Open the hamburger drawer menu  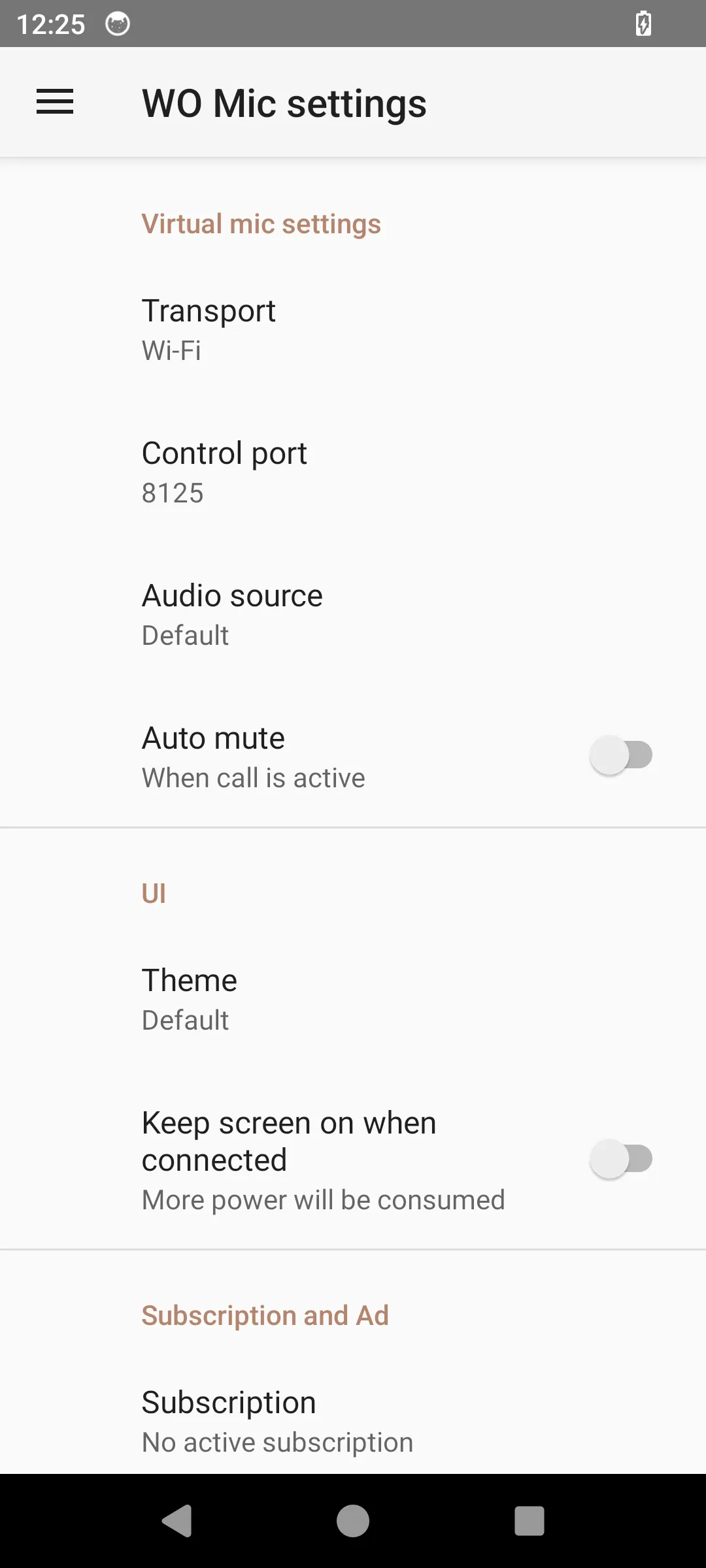pos(55,102)
